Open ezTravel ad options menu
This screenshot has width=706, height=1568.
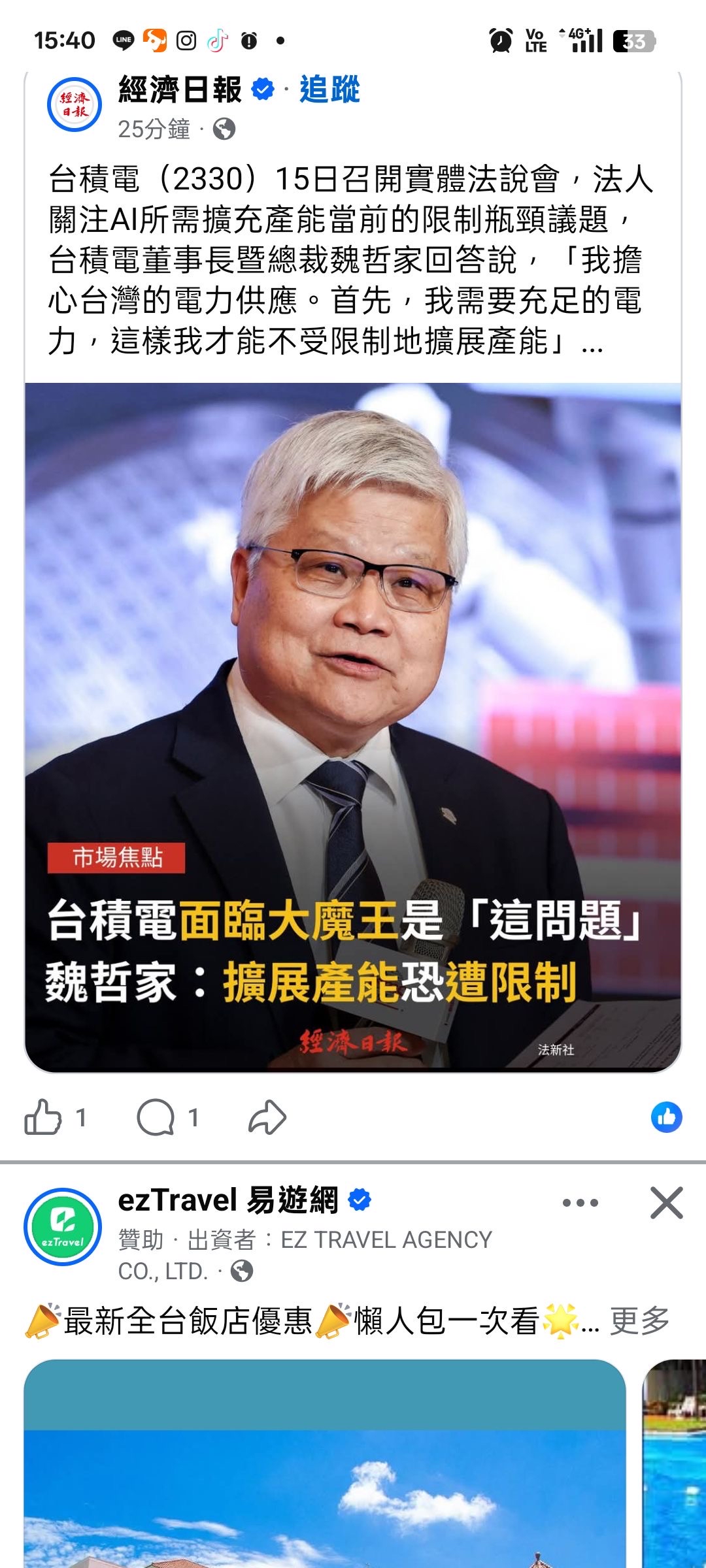click(580, 1203)
